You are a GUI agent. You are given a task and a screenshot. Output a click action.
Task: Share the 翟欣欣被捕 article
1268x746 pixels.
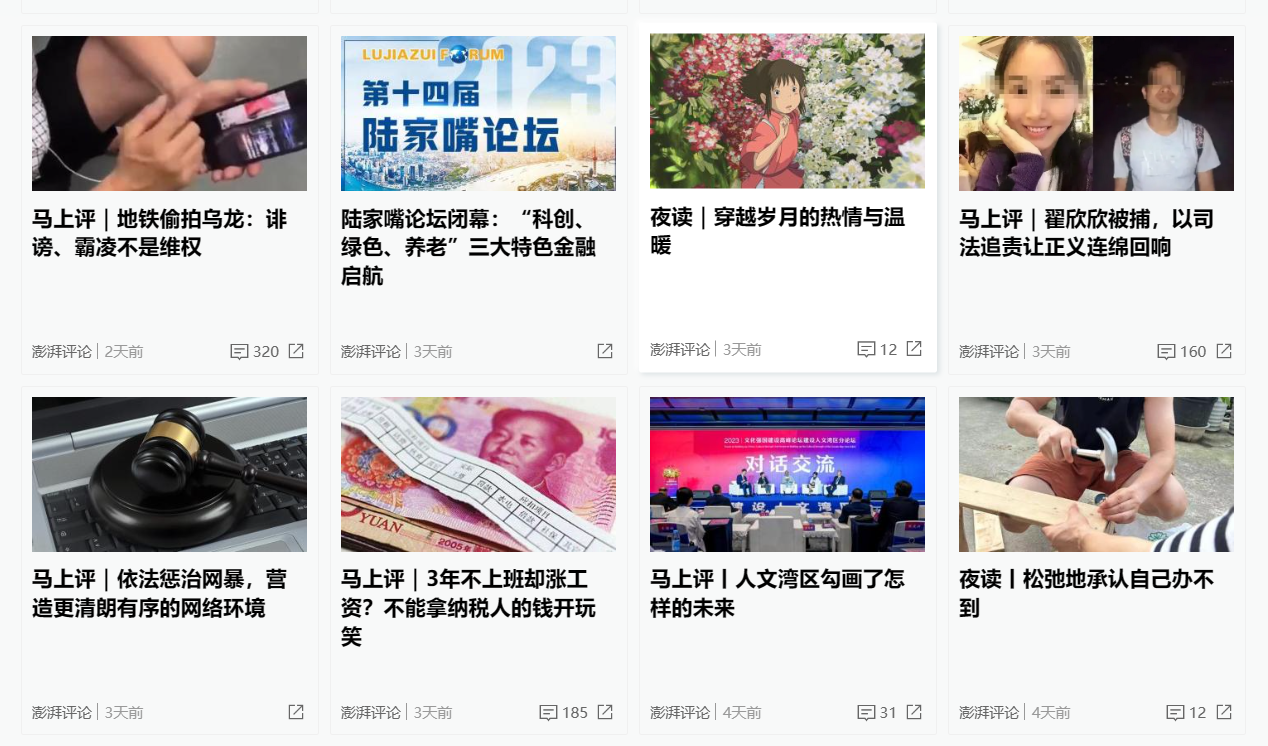[x=1223, y=351]
